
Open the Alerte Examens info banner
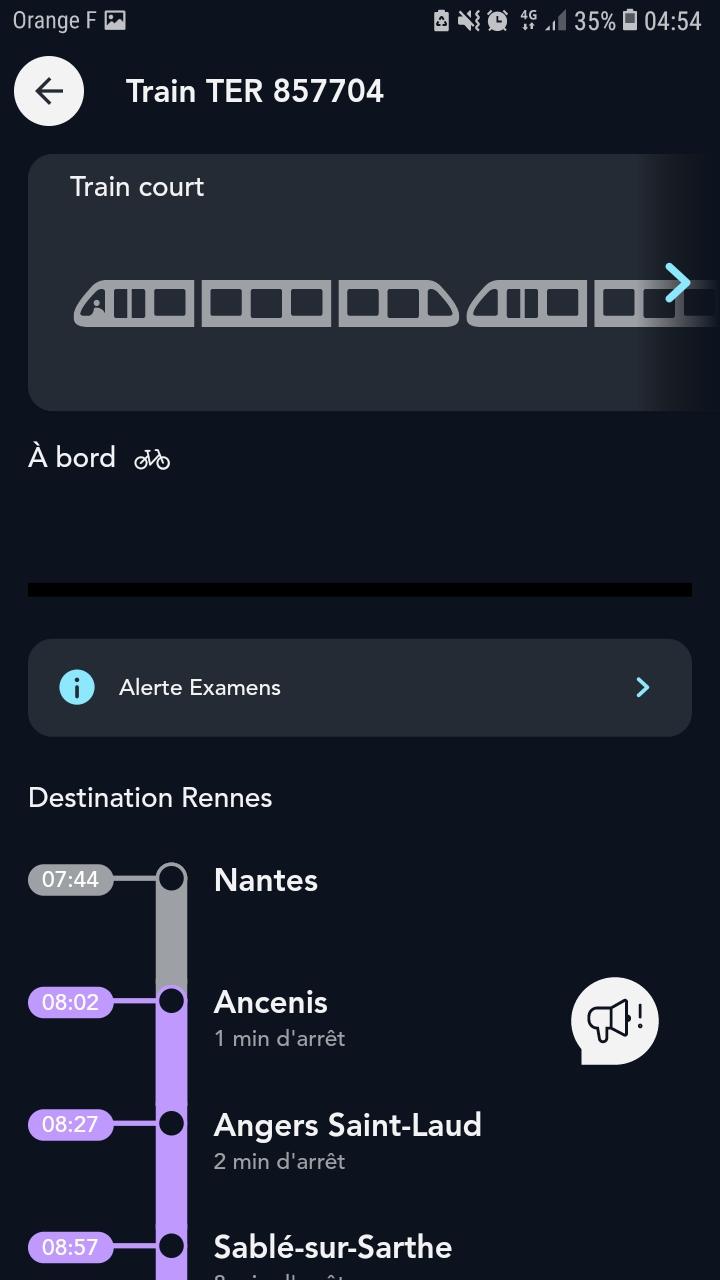[x=360, y=687]
